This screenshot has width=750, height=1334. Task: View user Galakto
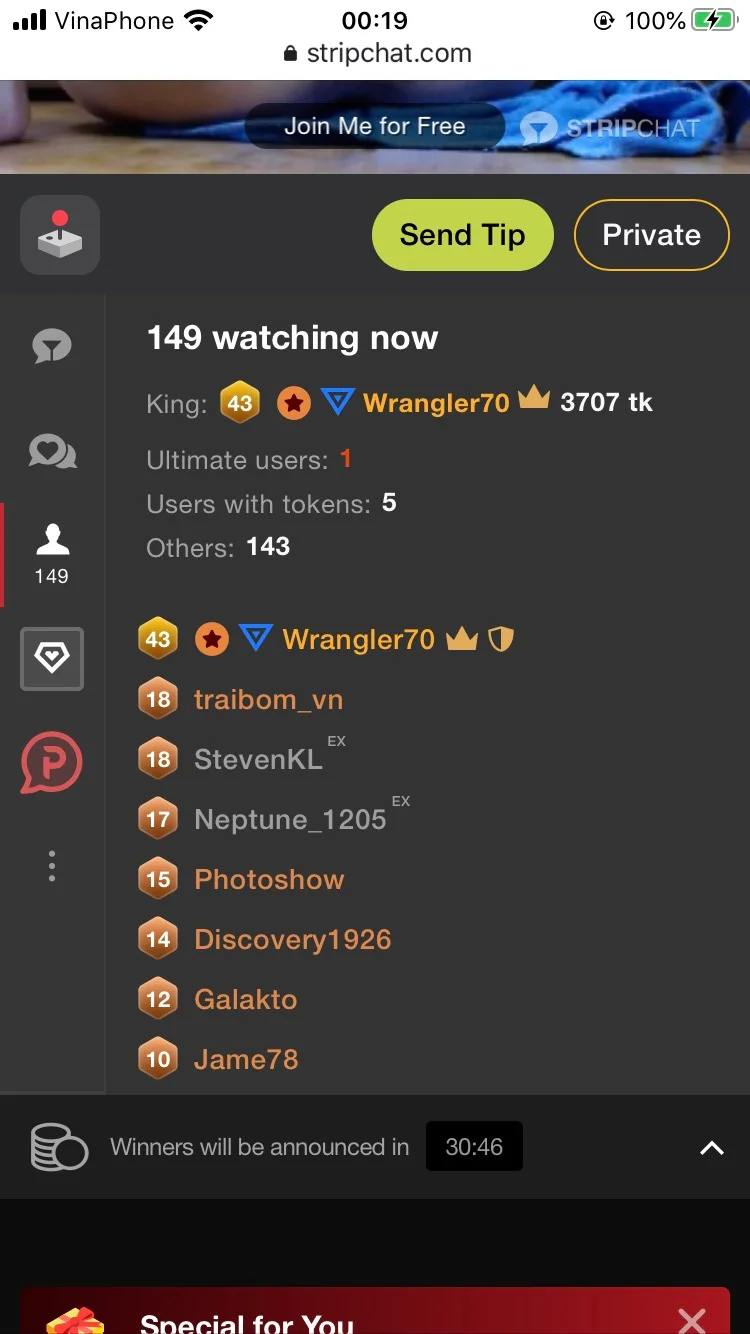tap(245, 999)
